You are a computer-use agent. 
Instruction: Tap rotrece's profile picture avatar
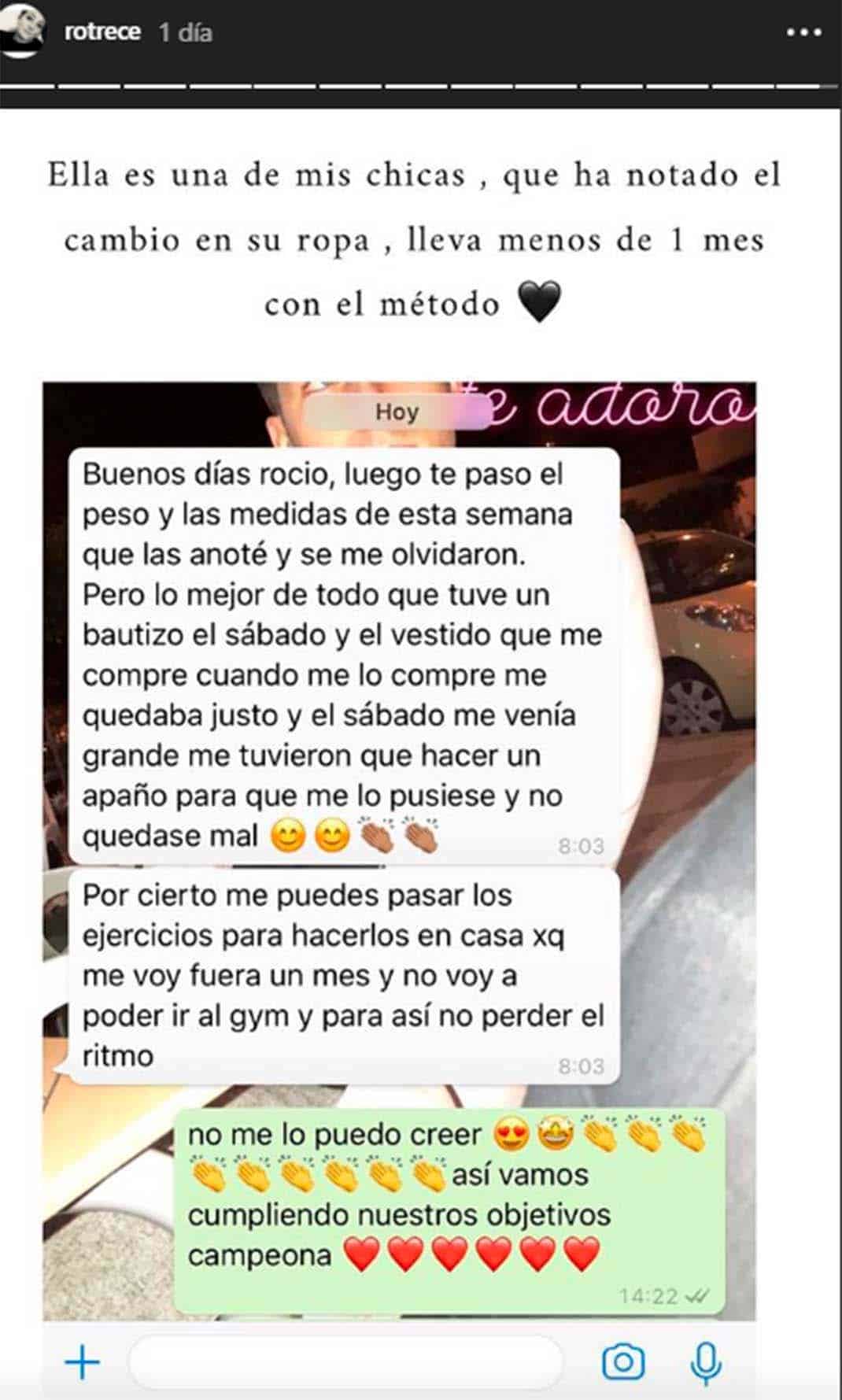(23, 30)
